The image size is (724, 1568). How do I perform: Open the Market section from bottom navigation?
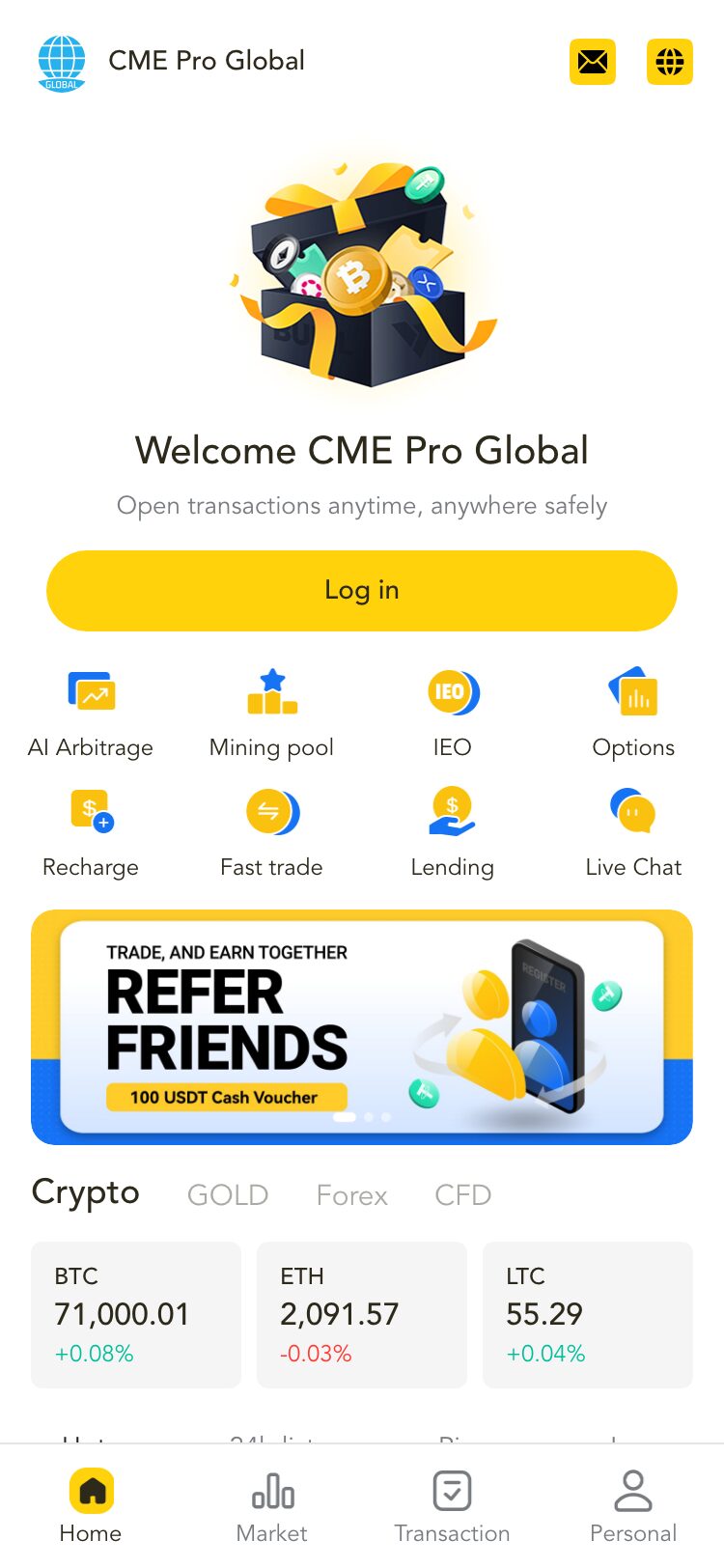[271, 1502]
